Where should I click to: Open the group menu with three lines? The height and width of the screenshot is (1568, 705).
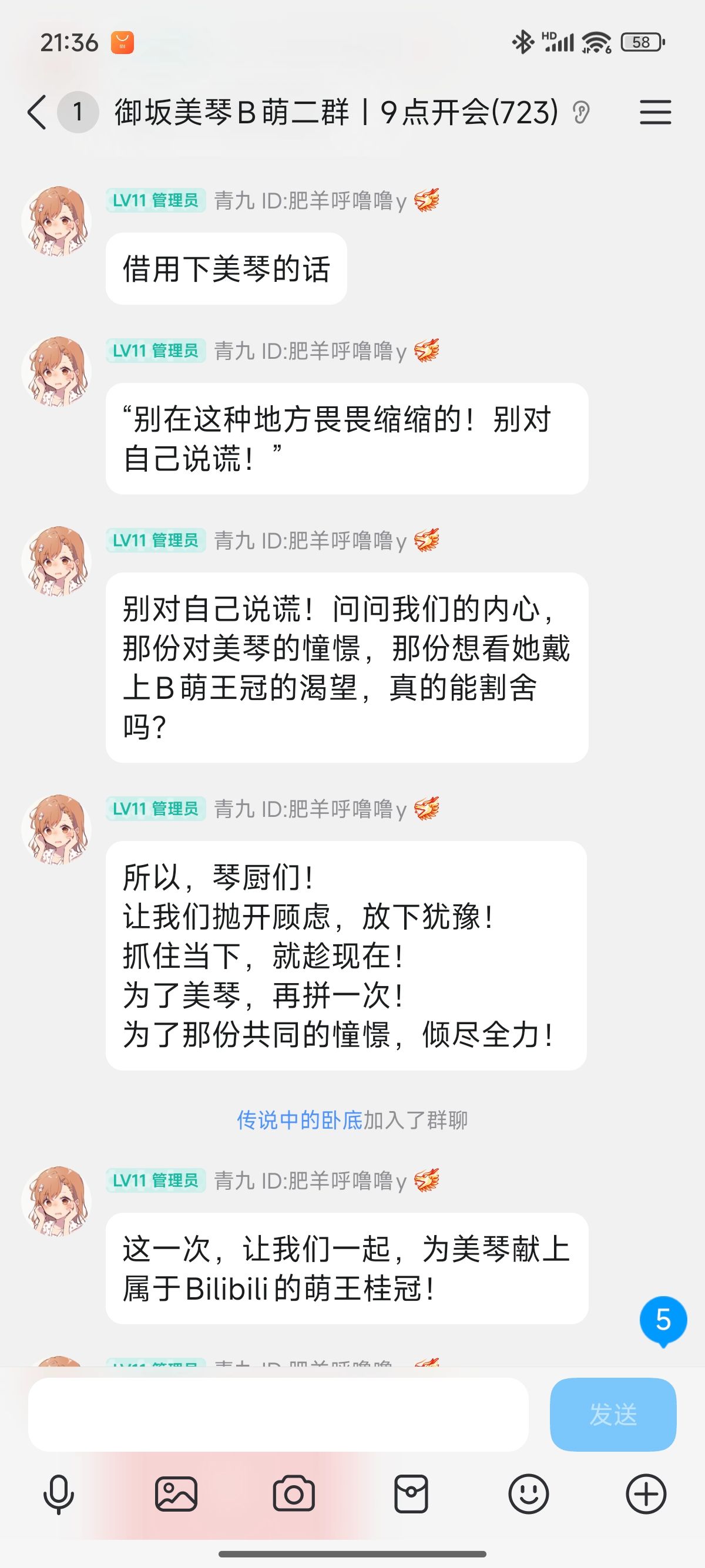(x=655, y=113)
